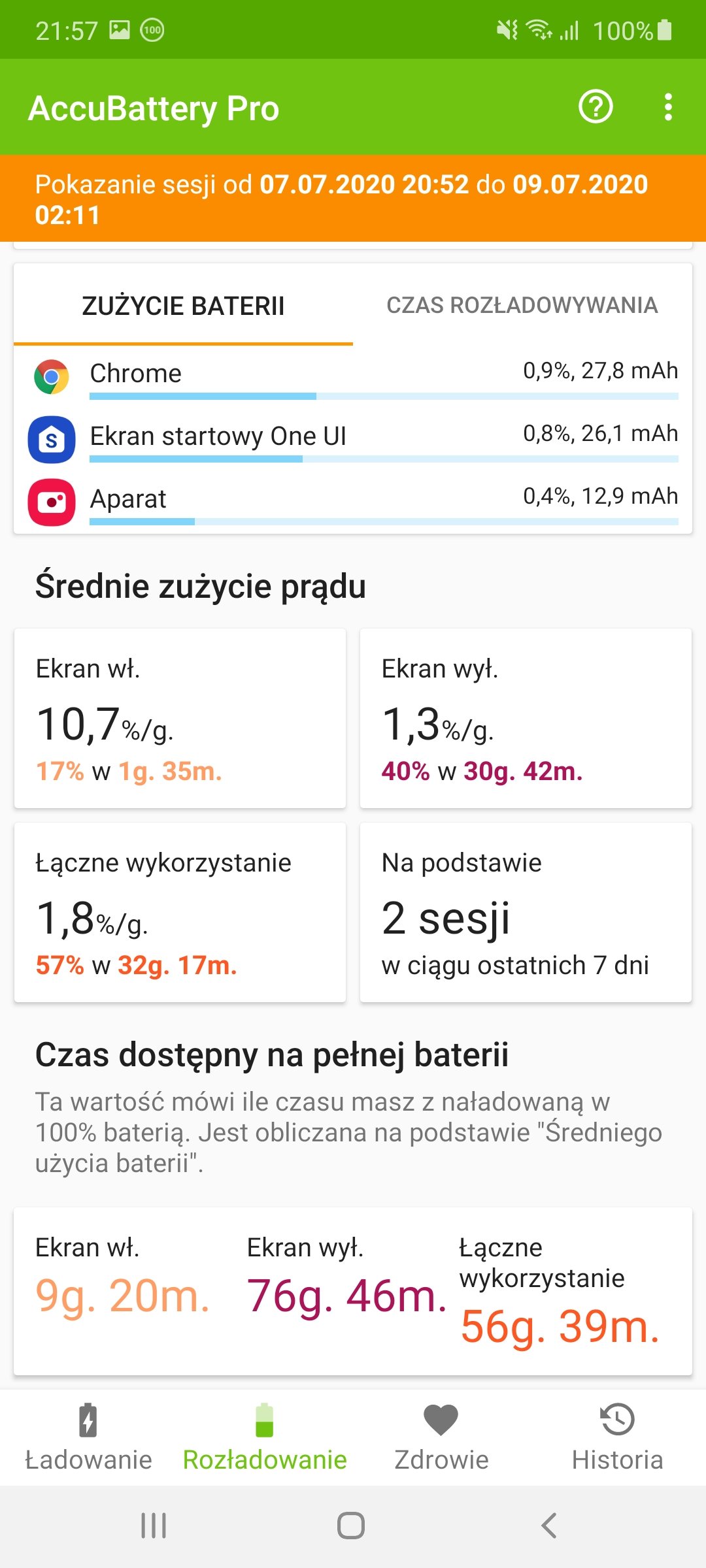The image size is (706, 1568).
Task: Open the three-dot overflow menu
Action: click(x=667, y=107)
